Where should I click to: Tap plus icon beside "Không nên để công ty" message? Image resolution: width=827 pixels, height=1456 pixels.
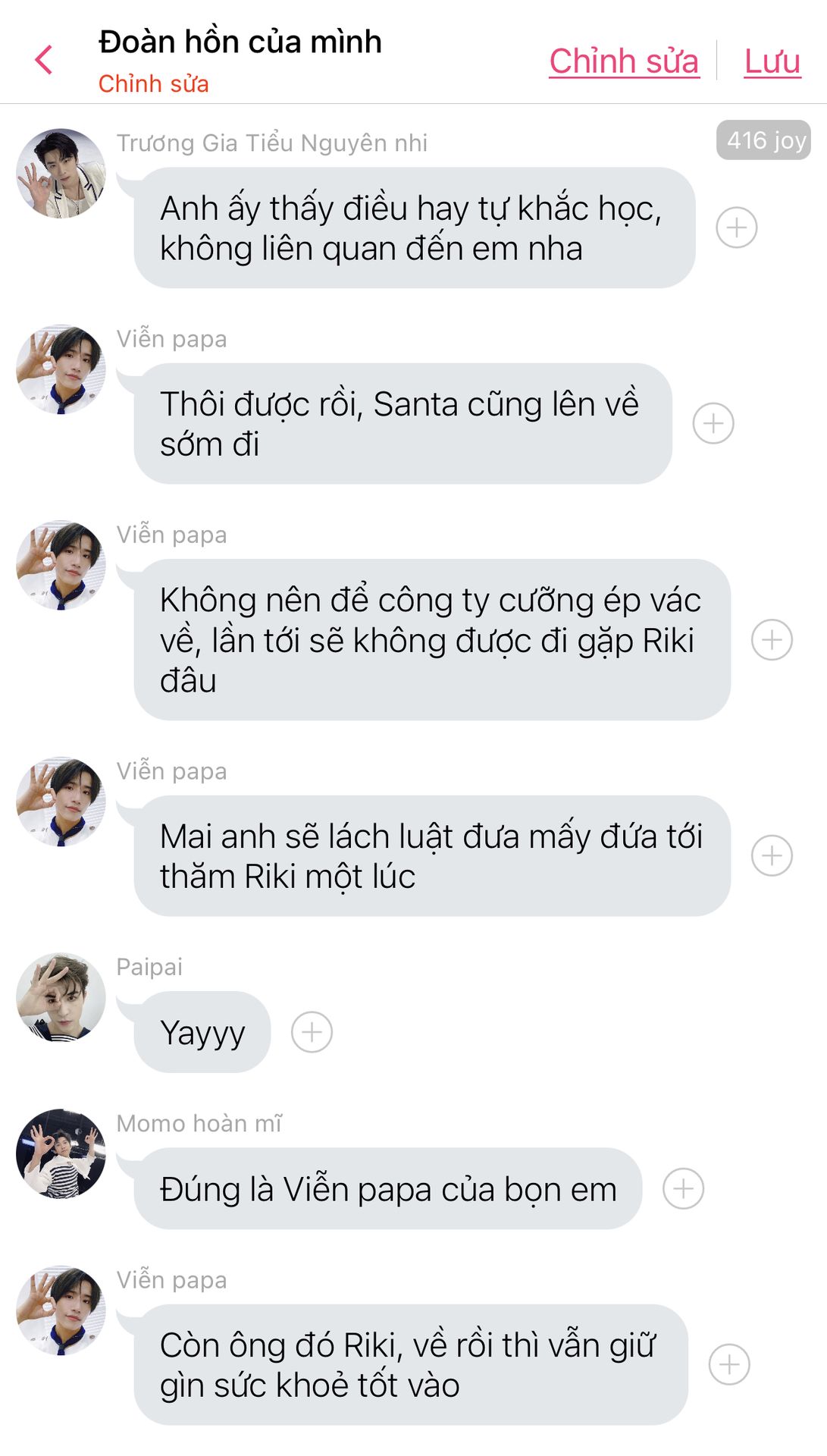click(x=772, y=640)
